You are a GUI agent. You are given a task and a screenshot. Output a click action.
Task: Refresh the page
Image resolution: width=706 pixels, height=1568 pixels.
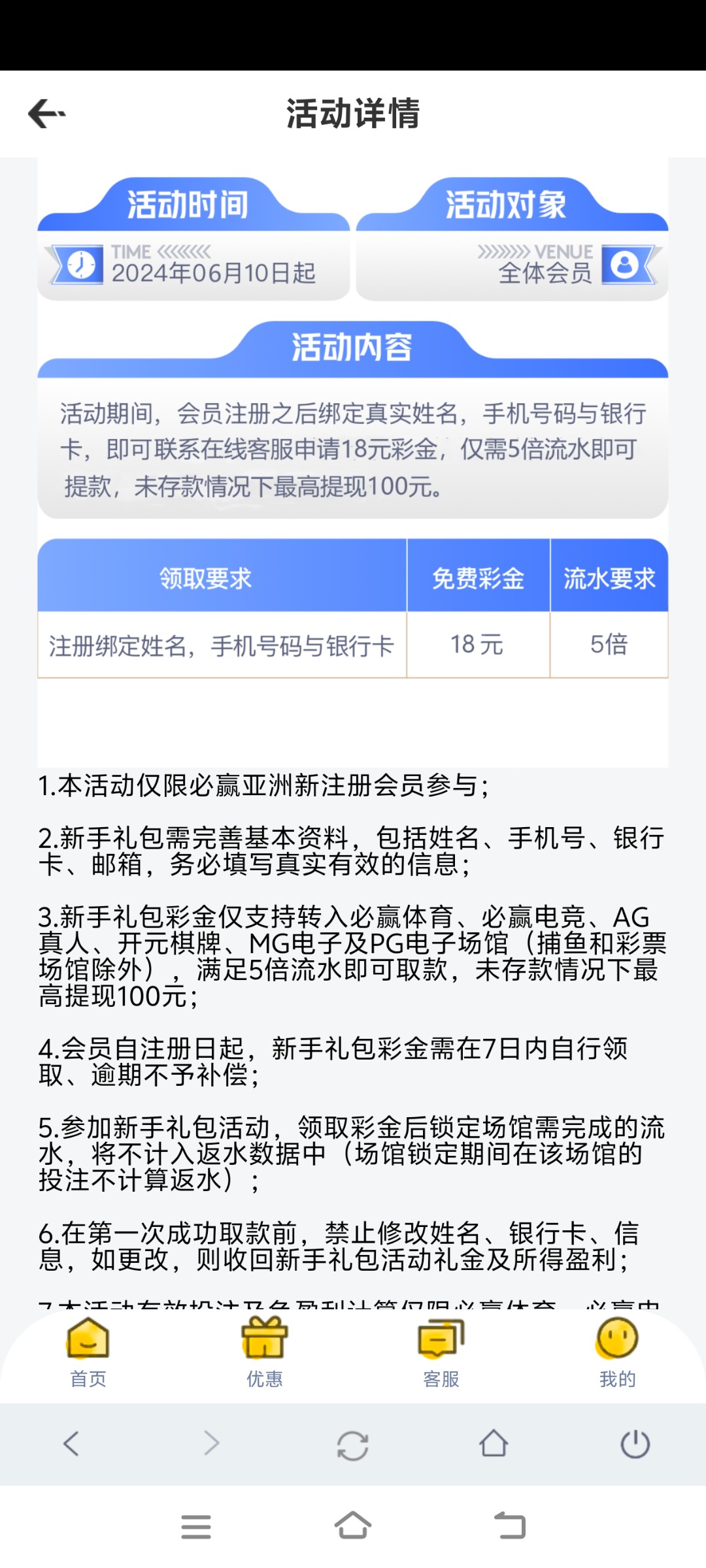(352, 1445)
